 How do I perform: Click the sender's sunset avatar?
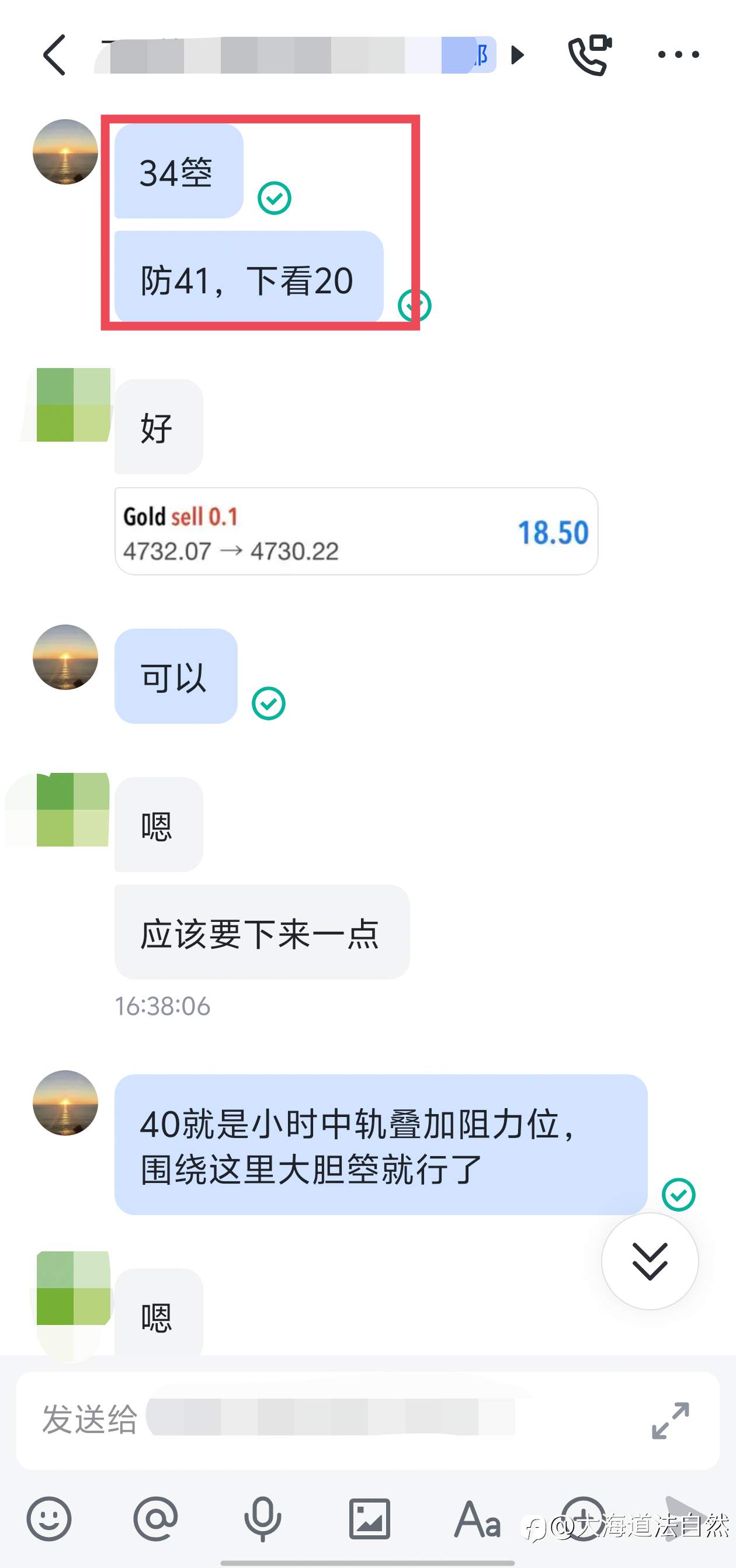click(64, 151)
